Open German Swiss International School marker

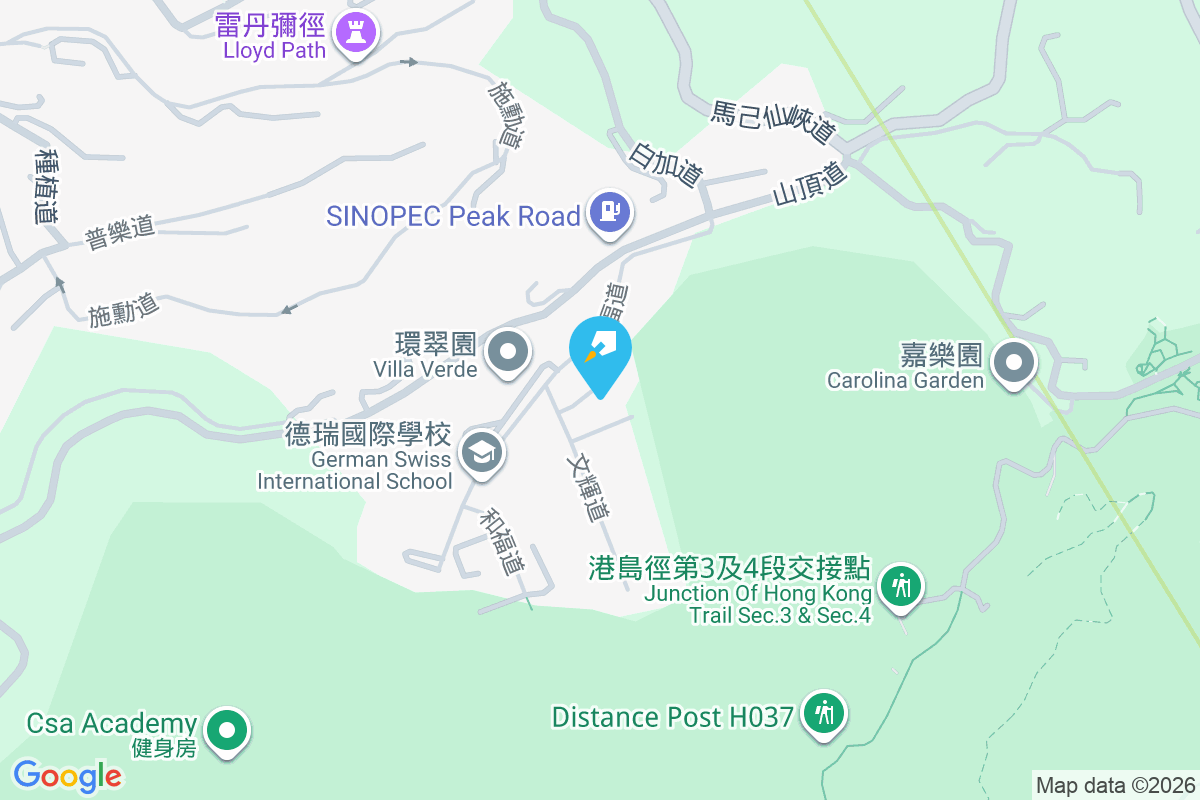(482, 452)
